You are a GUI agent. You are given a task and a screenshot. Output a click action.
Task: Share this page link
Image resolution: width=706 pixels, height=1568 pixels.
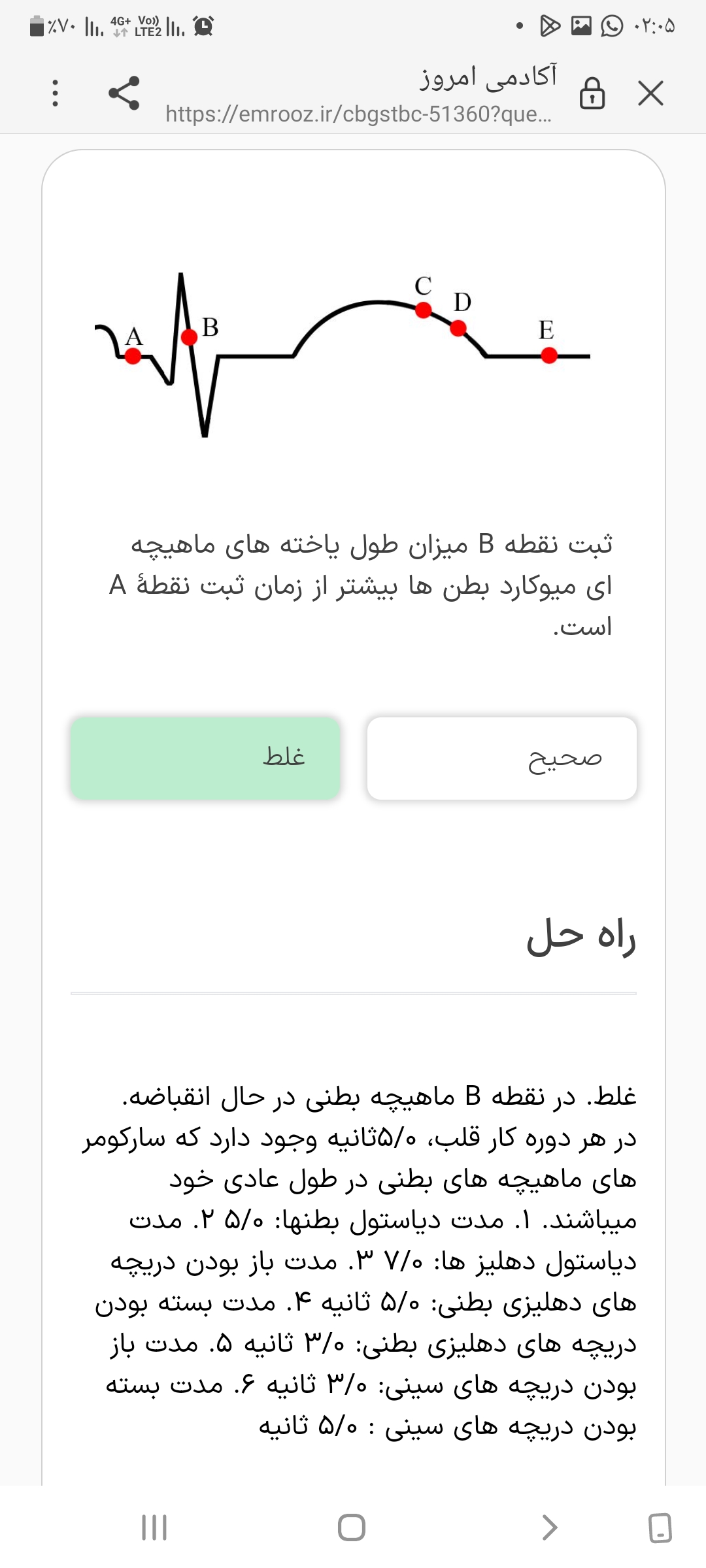pos(124,93)
